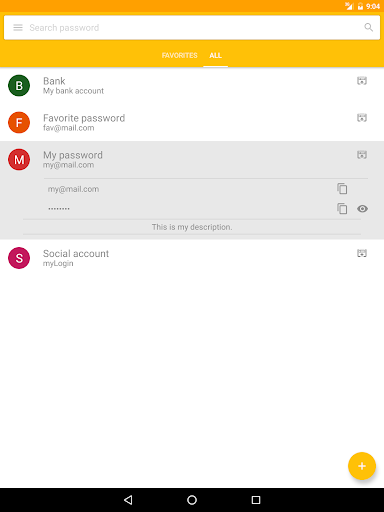
Task: Expand the Bank entry
Action: point(192,86)
